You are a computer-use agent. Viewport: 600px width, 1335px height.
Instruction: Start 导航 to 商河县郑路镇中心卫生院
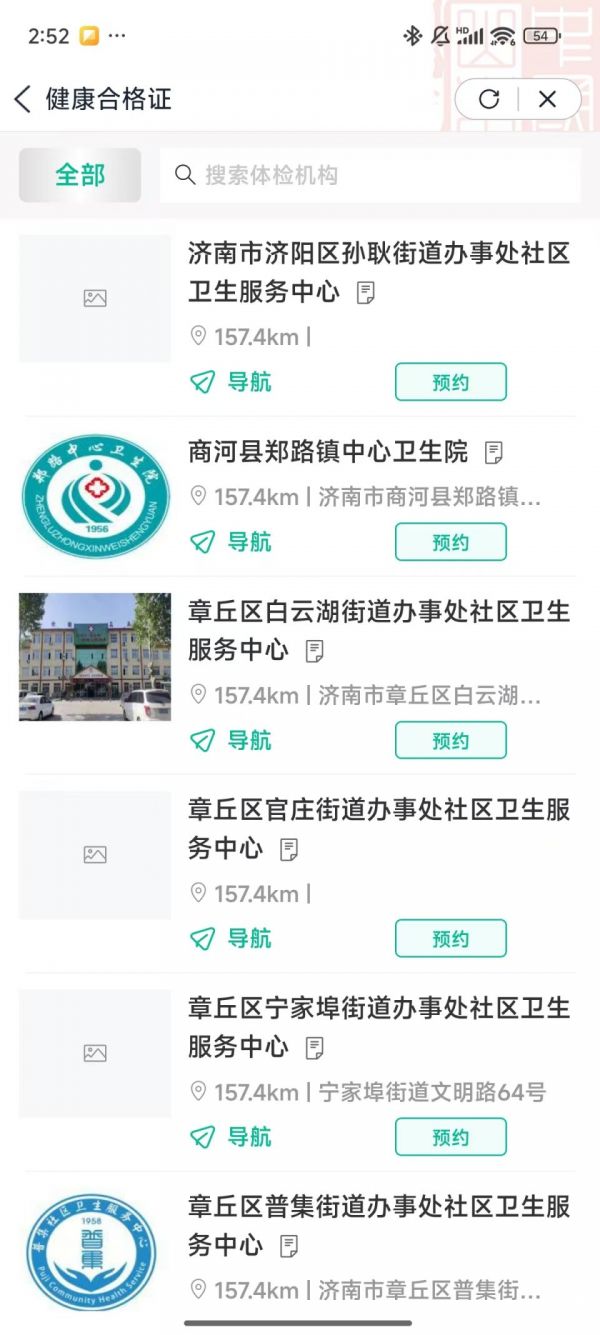coord(231,542)
